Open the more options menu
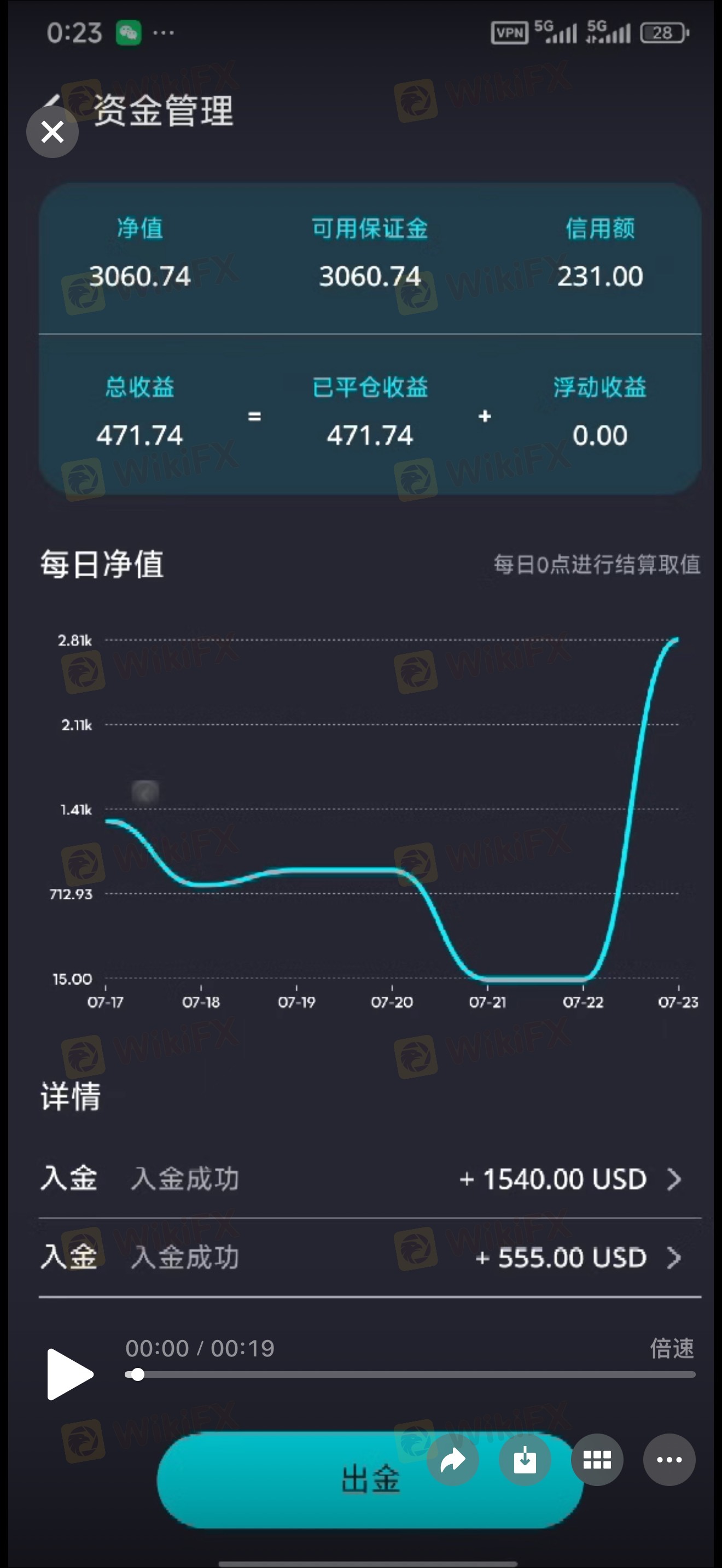This screenshot has width=722, height=1568. click(669, 1460)
